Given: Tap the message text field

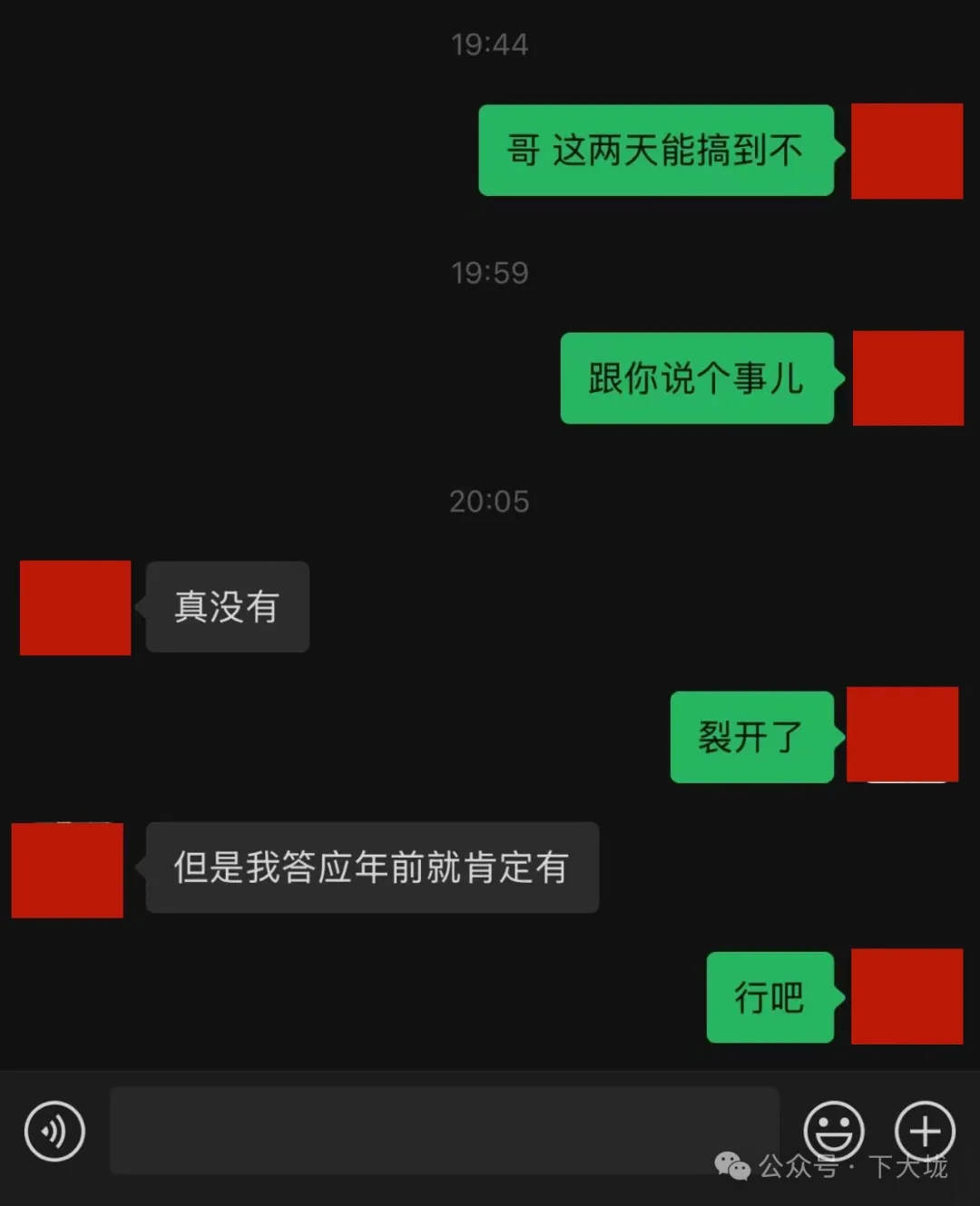Looking at the screenshot, I should [x=444, y=1130].
